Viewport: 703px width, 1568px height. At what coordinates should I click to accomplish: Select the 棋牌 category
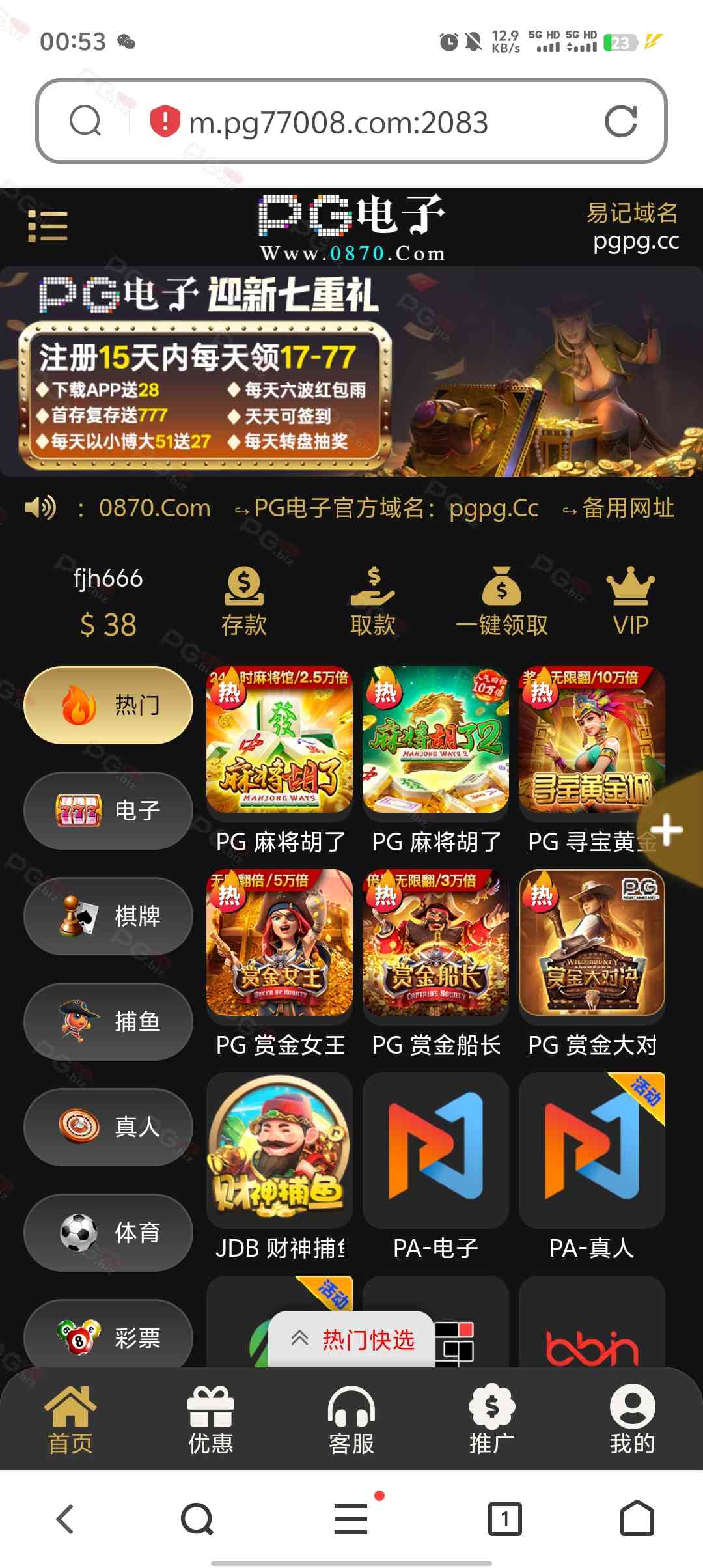pos(108,916)
